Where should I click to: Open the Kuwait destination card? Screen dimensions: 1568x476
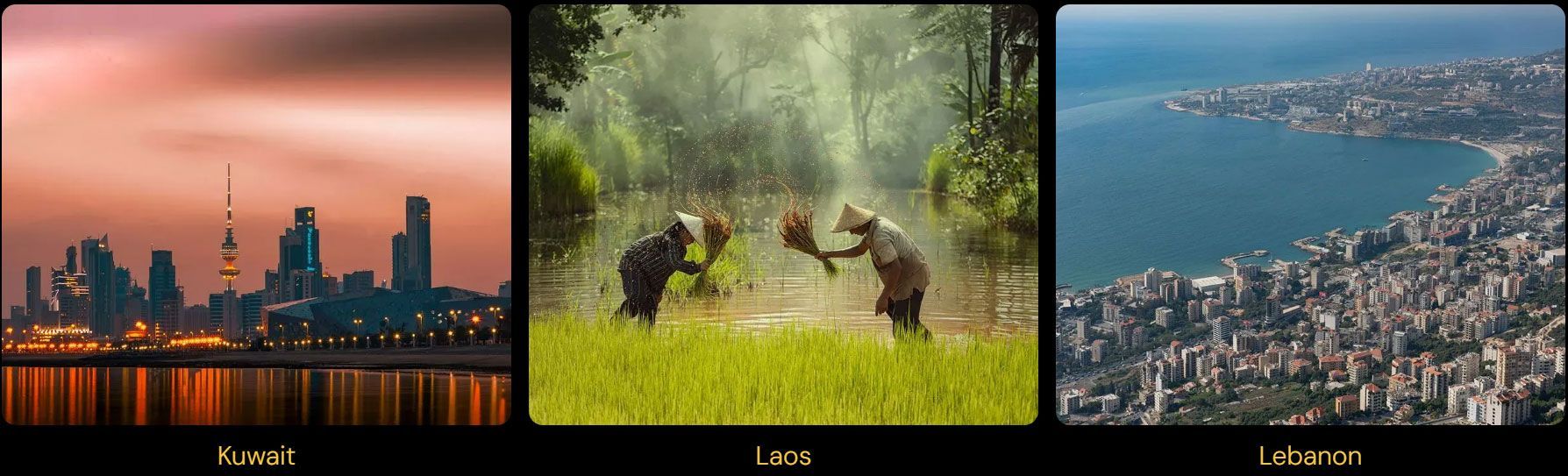click(256, 216)
